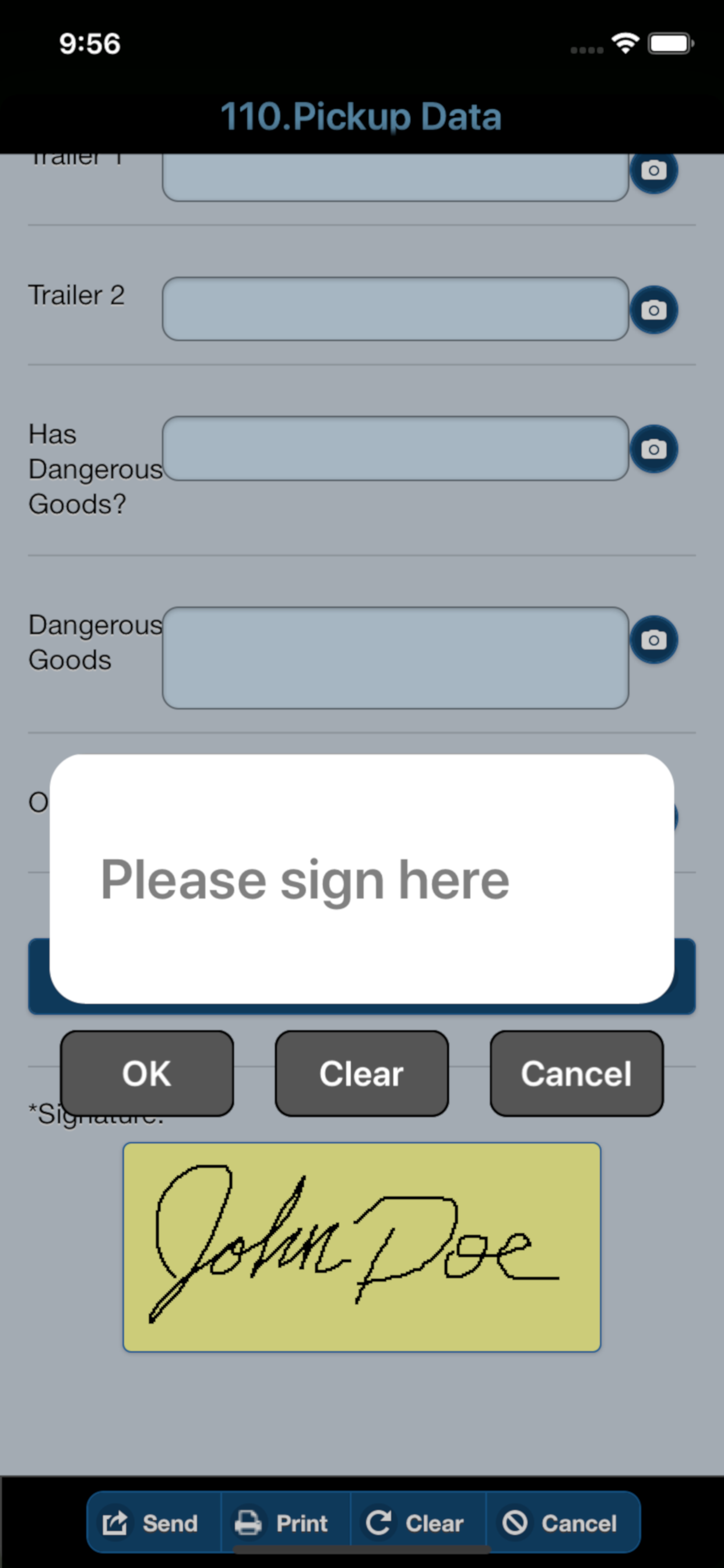Tap the Trailer 2 input field

[395, 309]
